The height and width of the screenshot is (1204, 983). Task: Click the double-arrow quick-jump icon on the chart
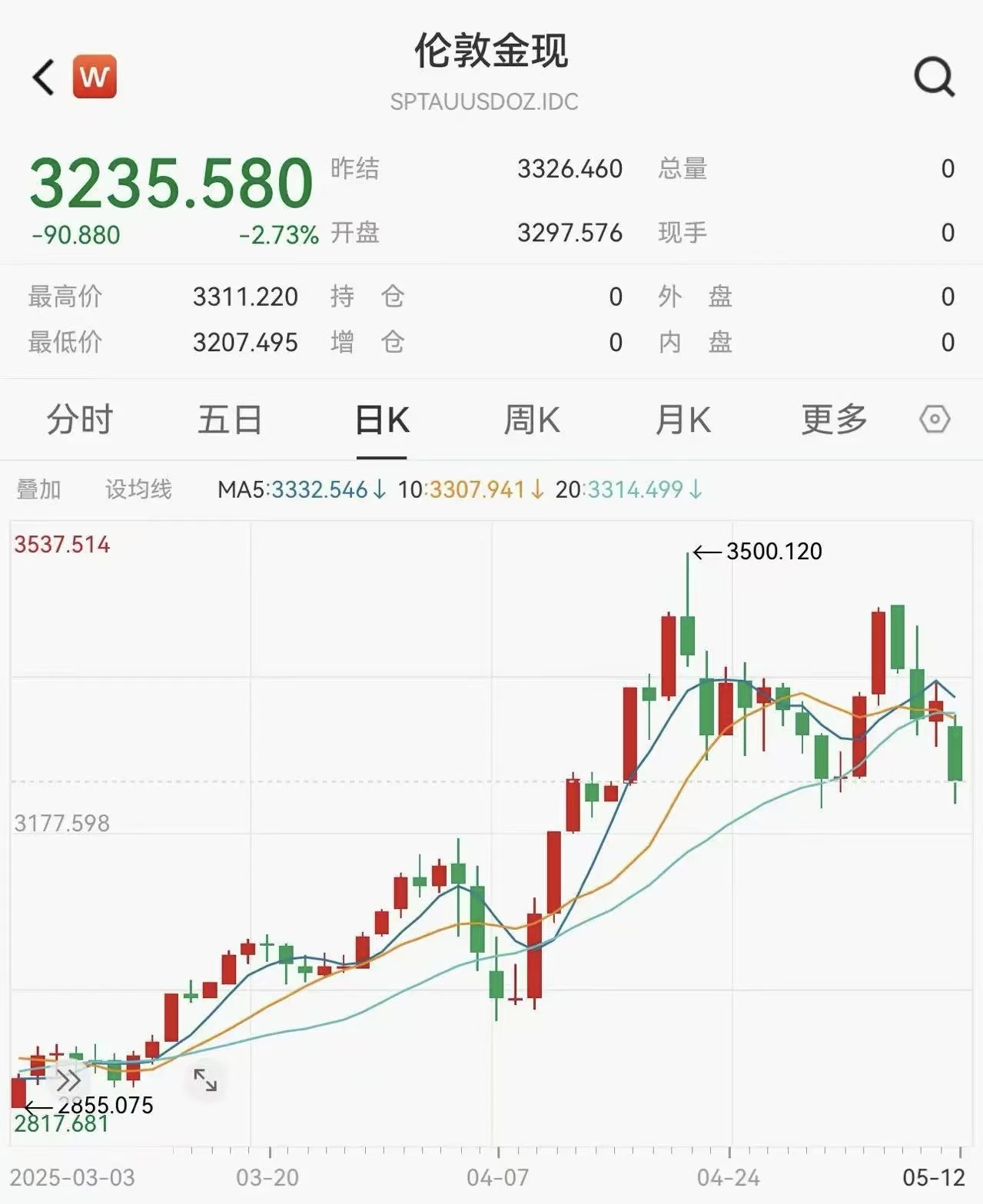coord(68,1079)
